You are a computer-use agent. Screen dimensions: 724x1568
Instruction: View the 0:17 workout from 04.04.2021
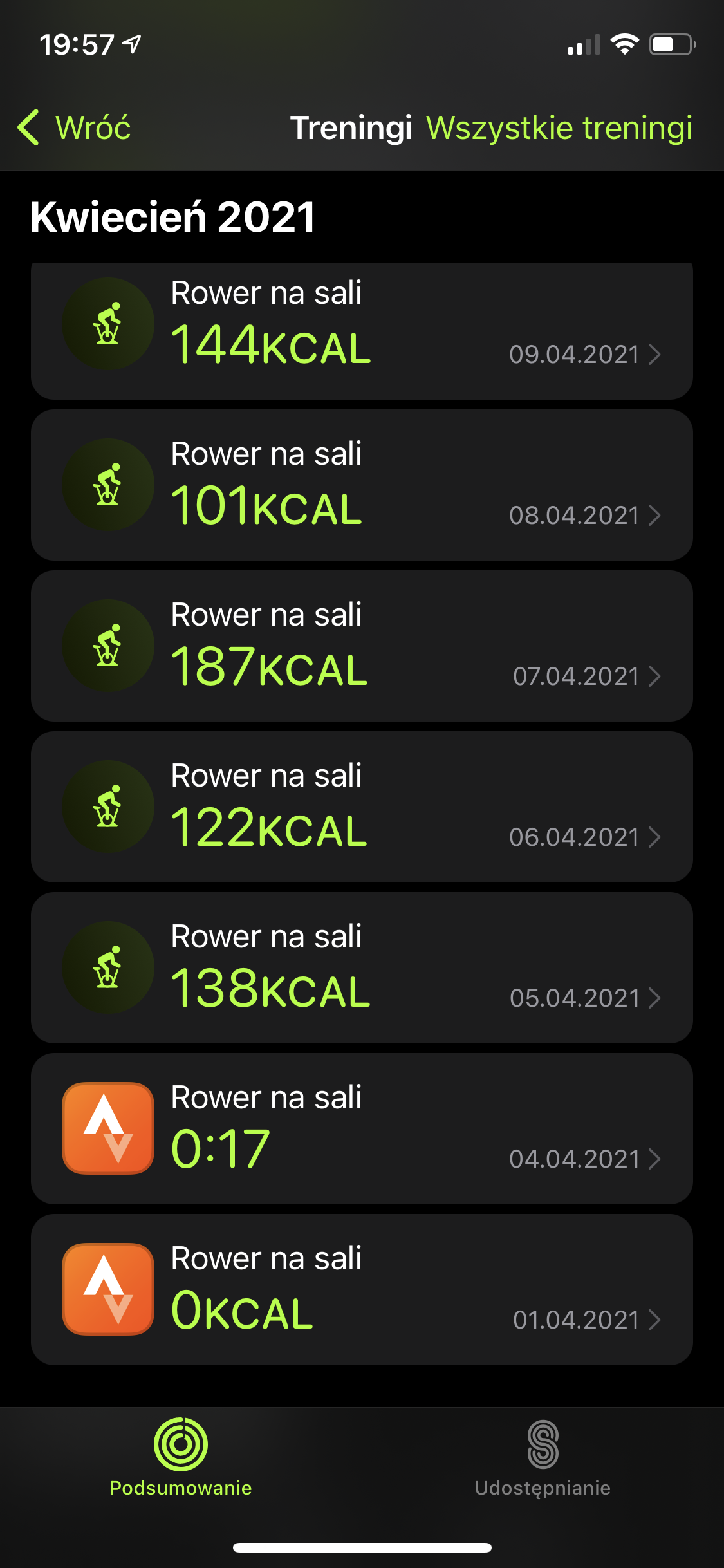(362, 1128)
